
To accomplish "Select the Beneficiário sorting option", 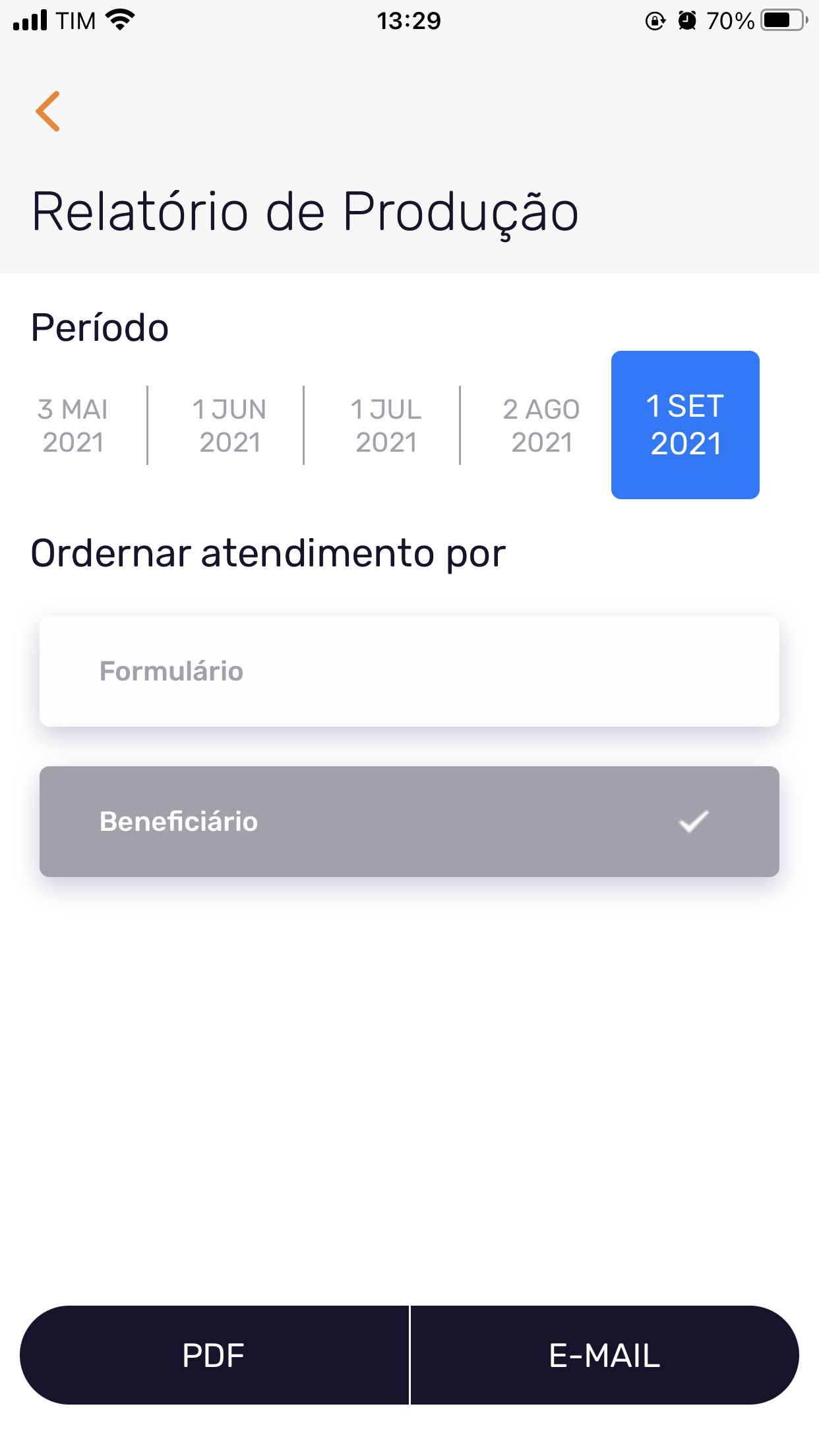I will click(x=409, y=822).
